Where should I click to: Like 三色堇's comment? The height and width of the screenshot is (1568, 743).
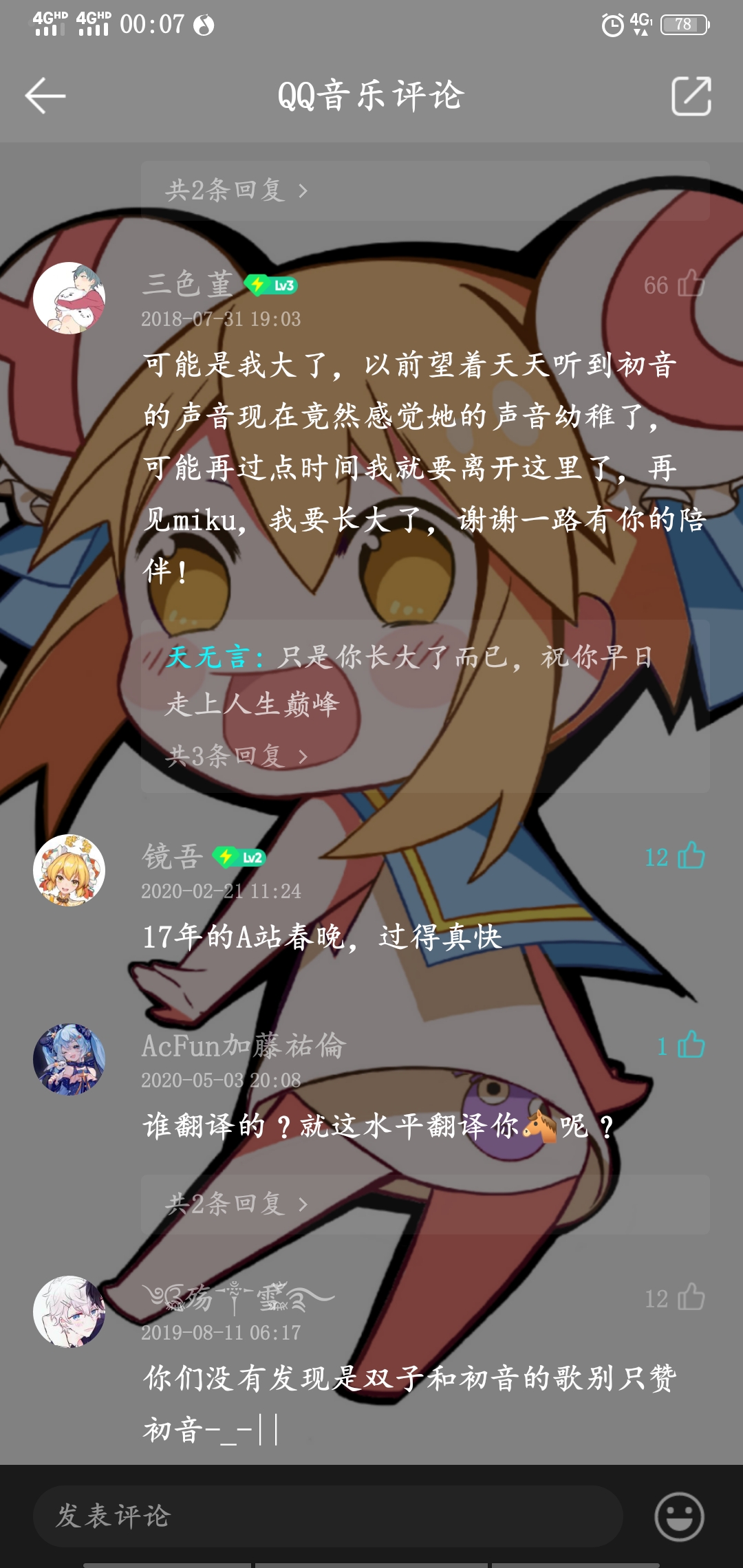(x=690, y=284)
